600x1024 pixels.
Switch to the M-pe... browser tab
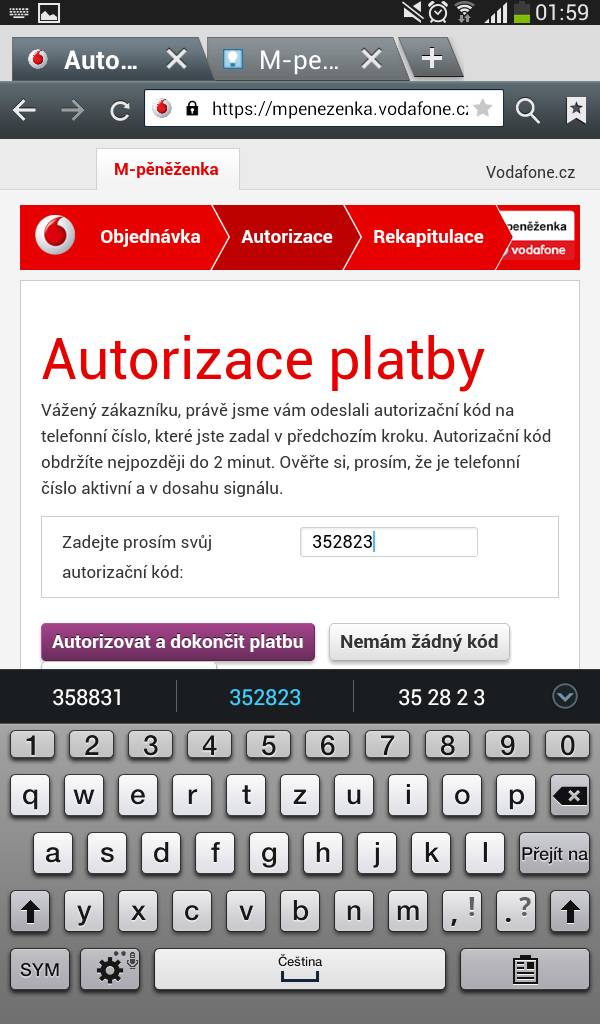coord(298,60)
